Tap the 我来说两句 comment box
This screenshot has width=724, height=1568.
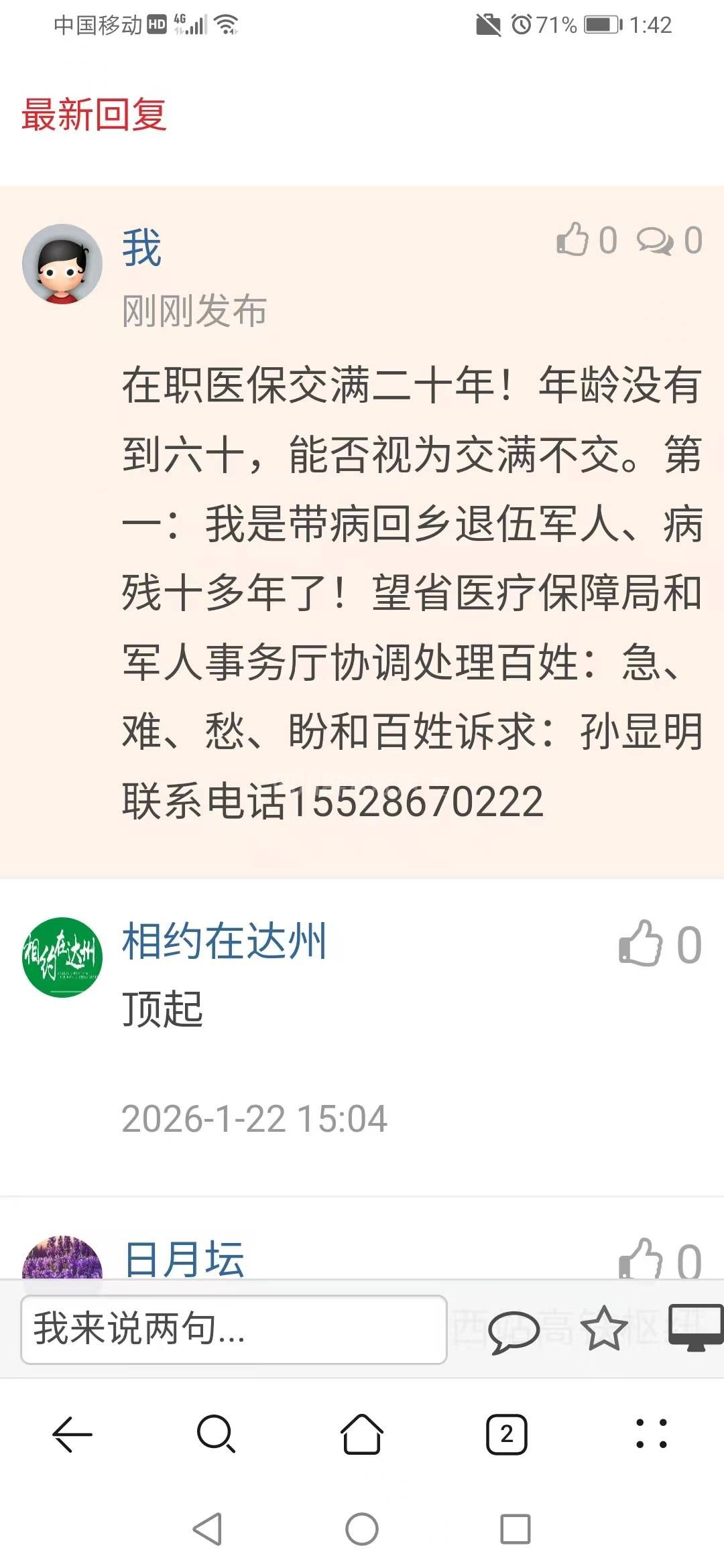233,1329
